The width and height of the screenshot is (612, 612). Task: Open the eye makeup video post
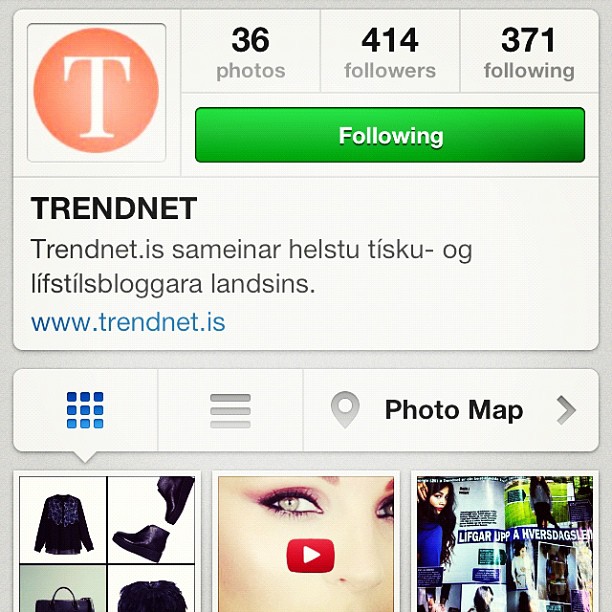pos(306,543)
